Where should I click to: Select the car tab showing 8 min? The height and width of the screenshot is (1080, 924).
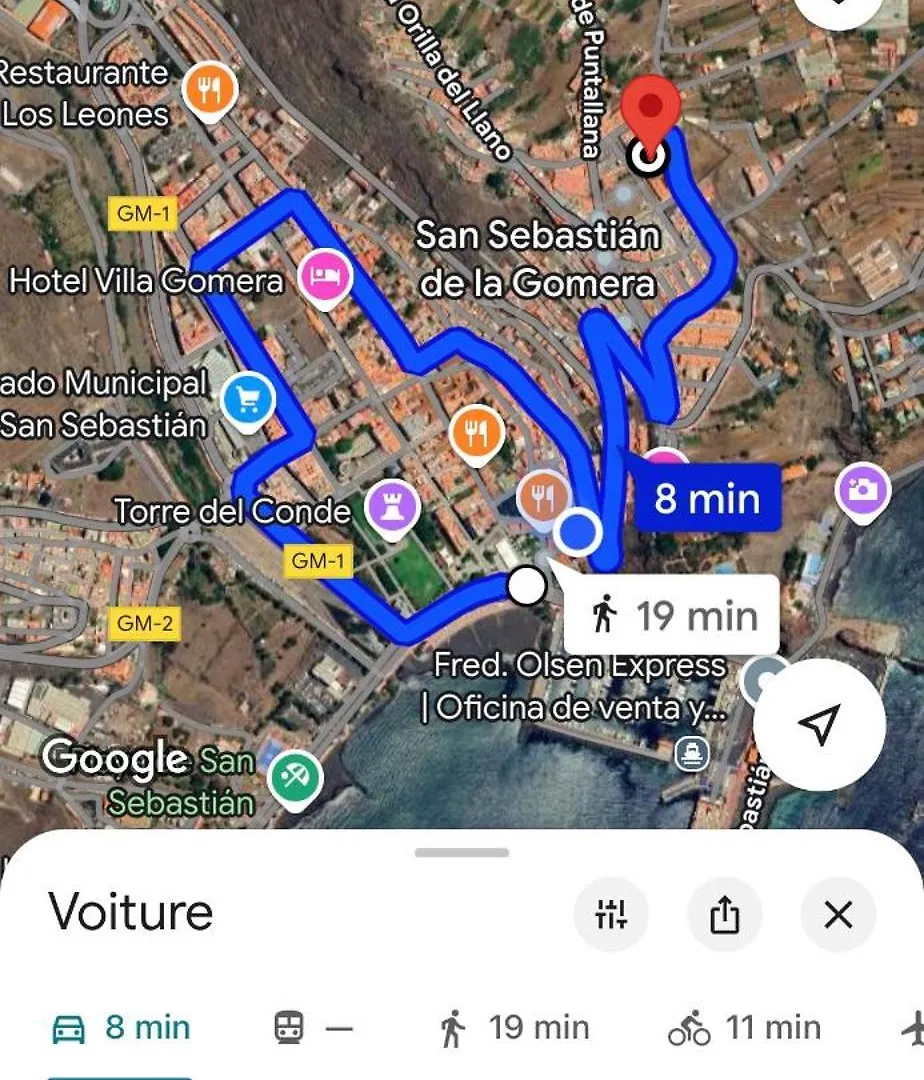coord(120,1027)
